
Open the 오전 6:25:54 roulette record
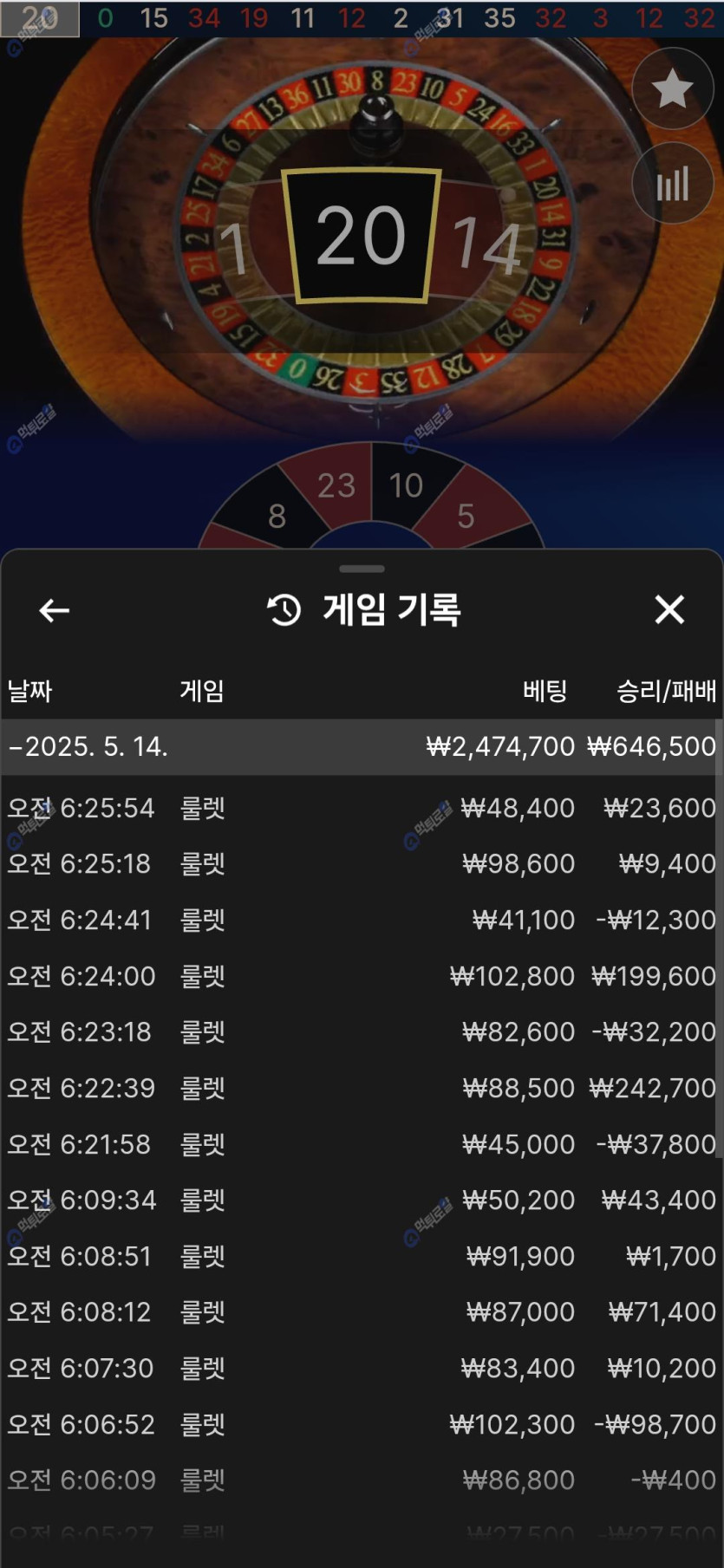361,808
